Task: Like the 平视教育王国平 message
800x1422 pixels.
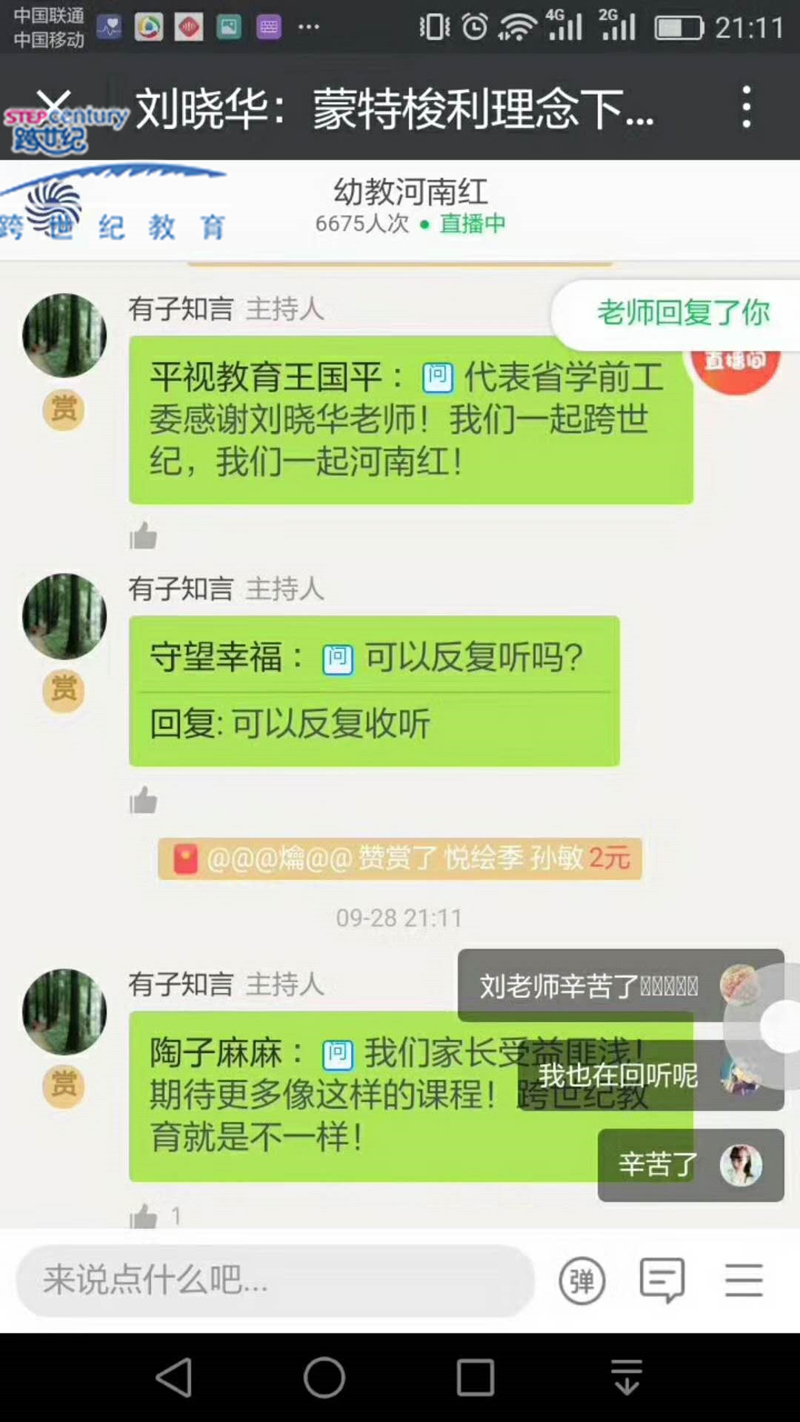Action: coord(144,537)
